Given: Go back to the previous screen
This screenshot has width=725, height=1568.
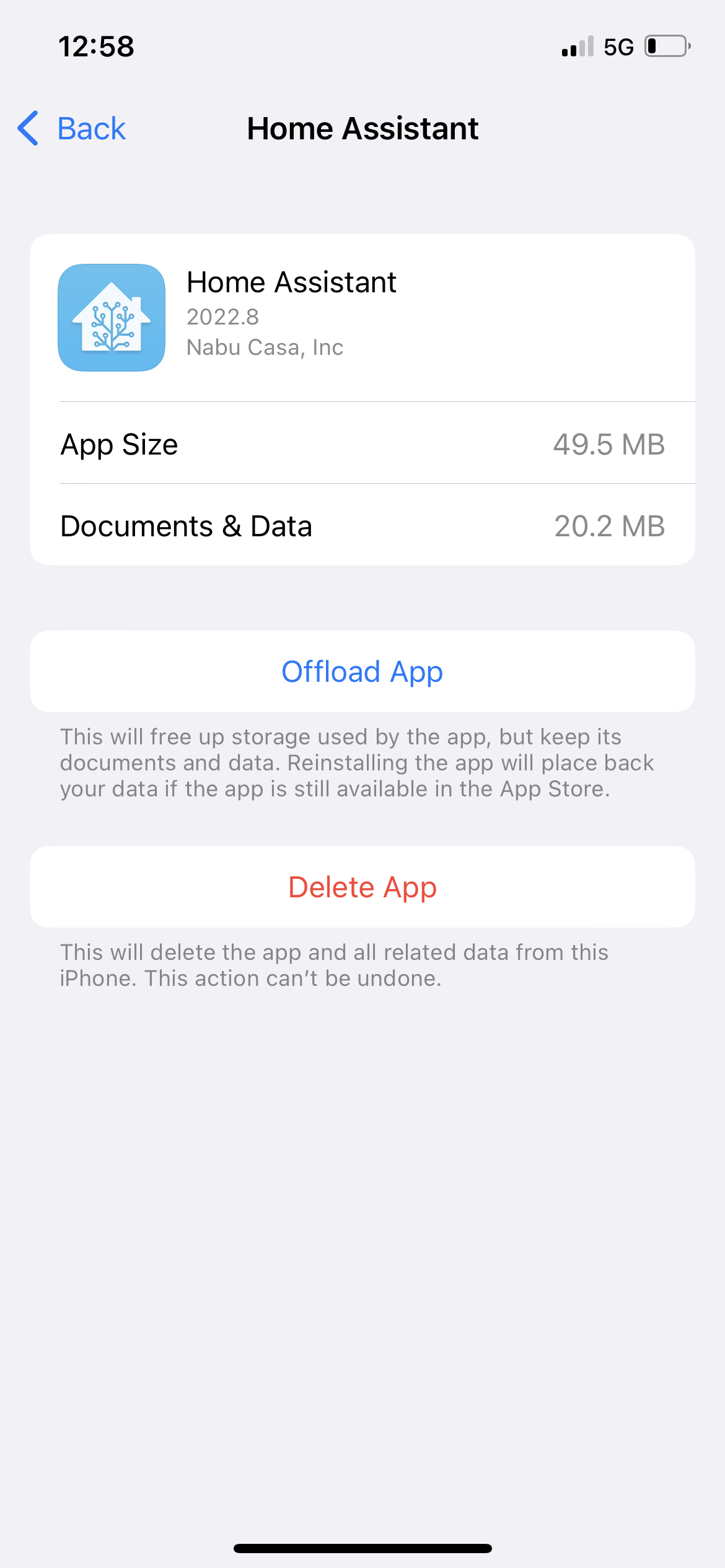Looking at the screenshot, I should point(72,129).
